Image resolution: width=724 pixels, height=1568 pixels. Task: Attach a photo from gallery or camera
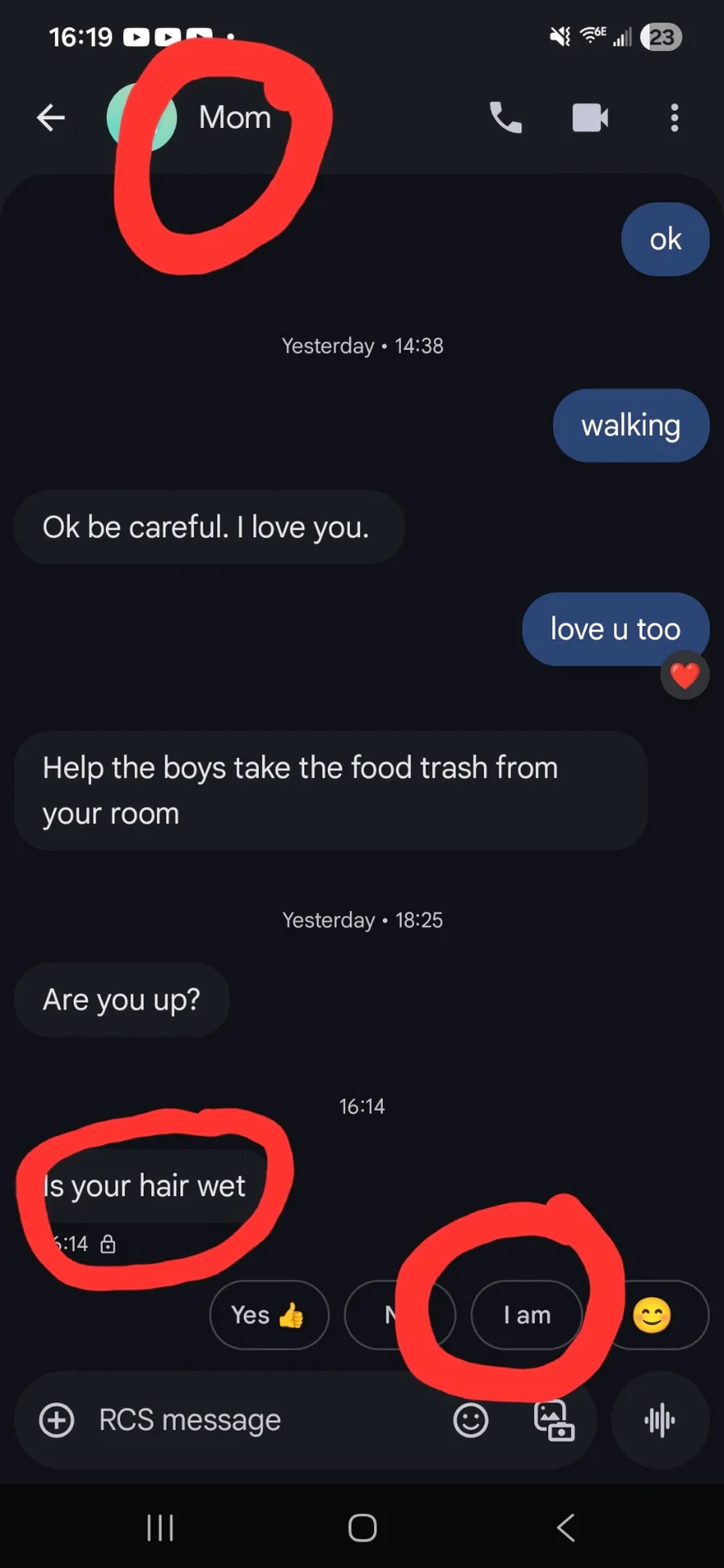[554, 1420]
